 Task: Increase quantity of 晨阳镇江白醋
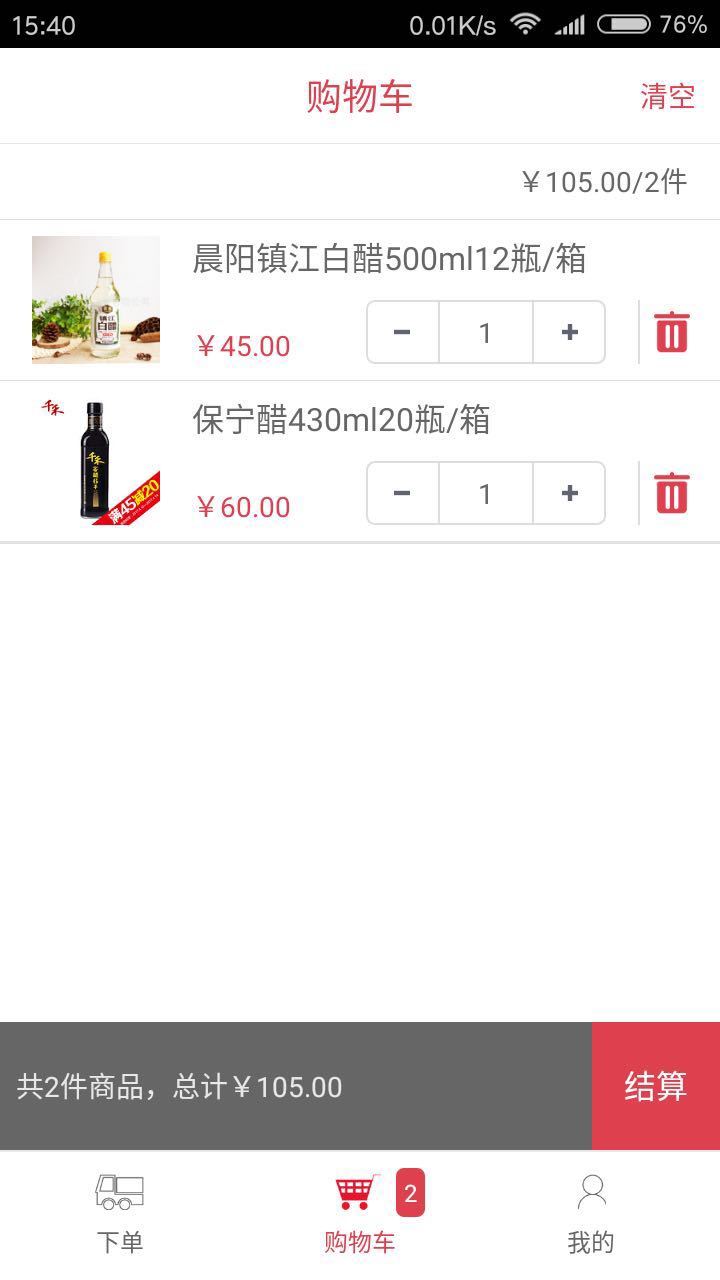tap(569, 332)
